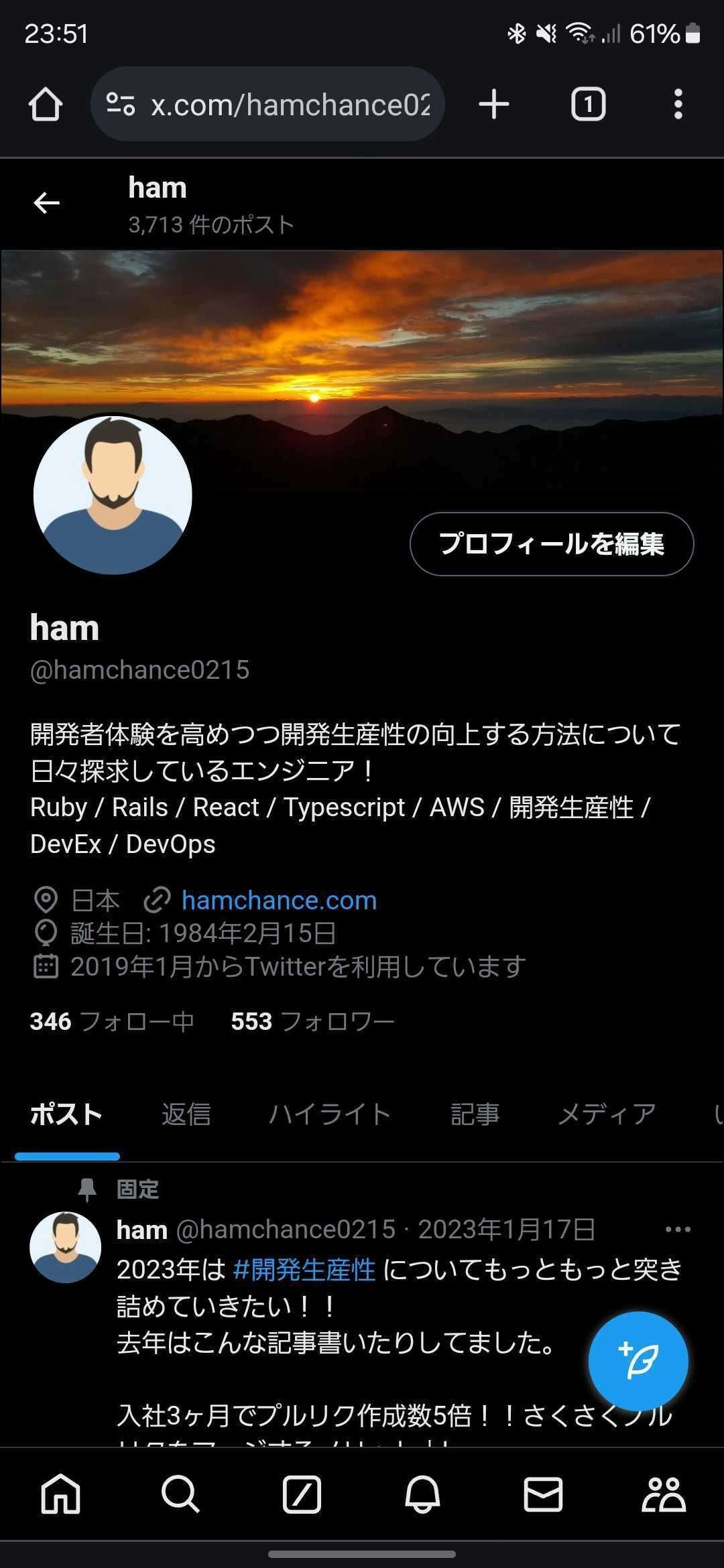
Task: Open the notifications bell
Action: pos(422,1494)
